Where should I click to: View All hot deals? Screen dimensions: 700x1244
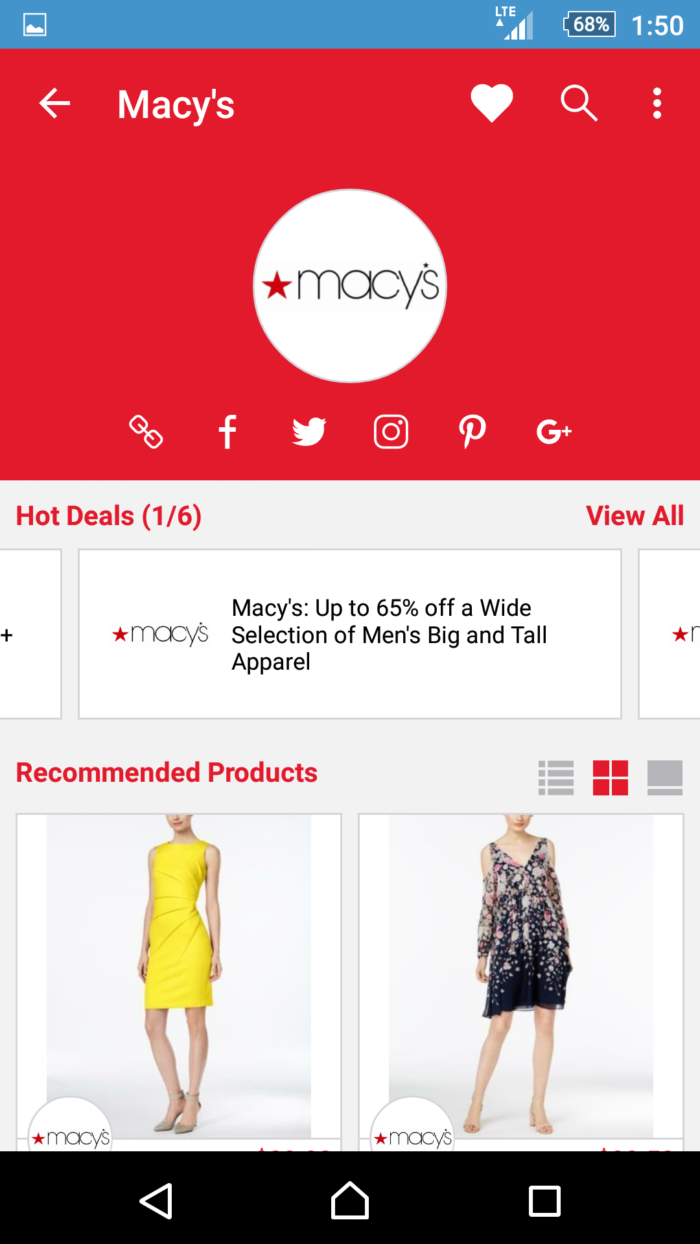point(634,516)
